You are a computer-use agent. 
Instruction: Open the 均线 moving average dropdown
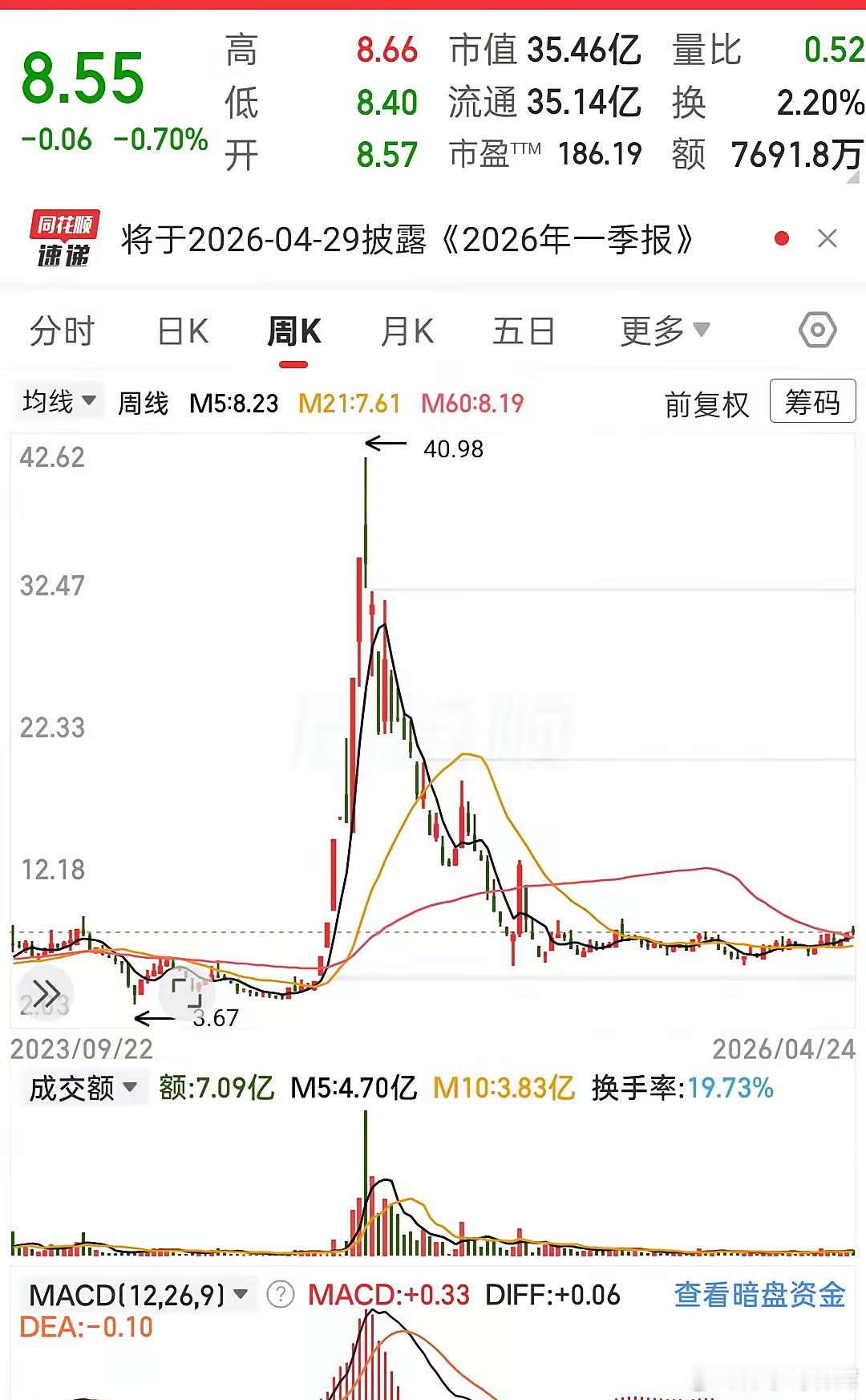click(x=58, y=400)
